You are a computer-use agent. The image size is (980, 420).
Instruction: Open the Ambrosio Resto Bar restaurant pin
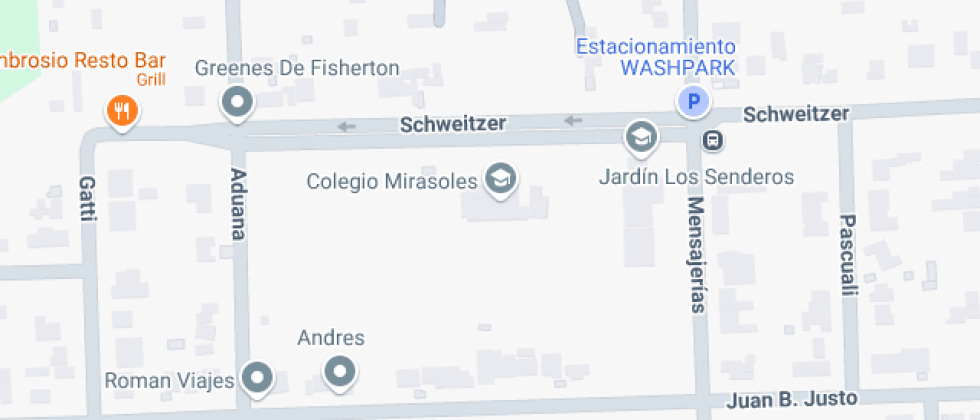click(x=122, y=110)
